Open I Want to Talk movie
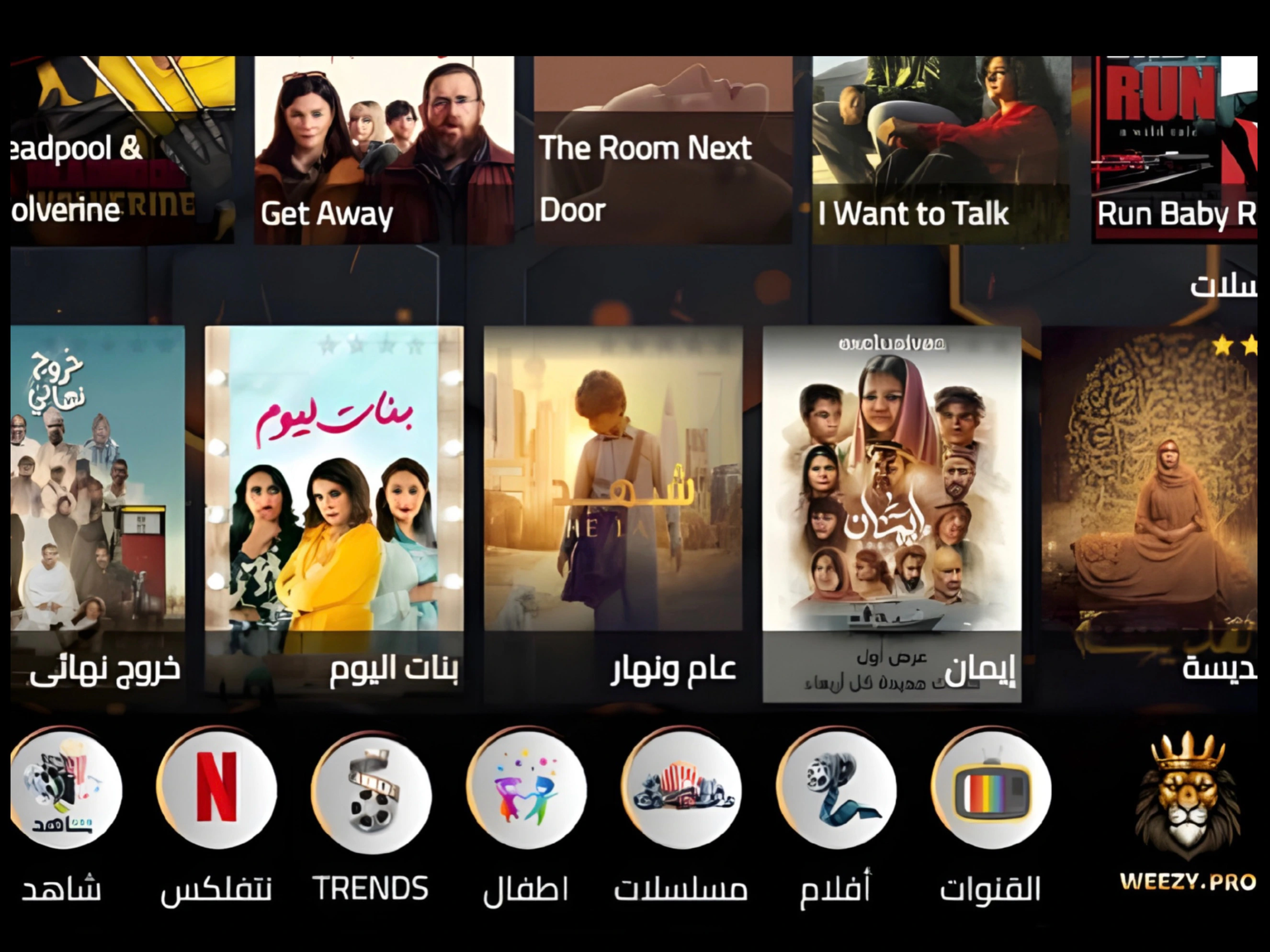The height and width of the screenshot is (952, 1270). [941, 149]
